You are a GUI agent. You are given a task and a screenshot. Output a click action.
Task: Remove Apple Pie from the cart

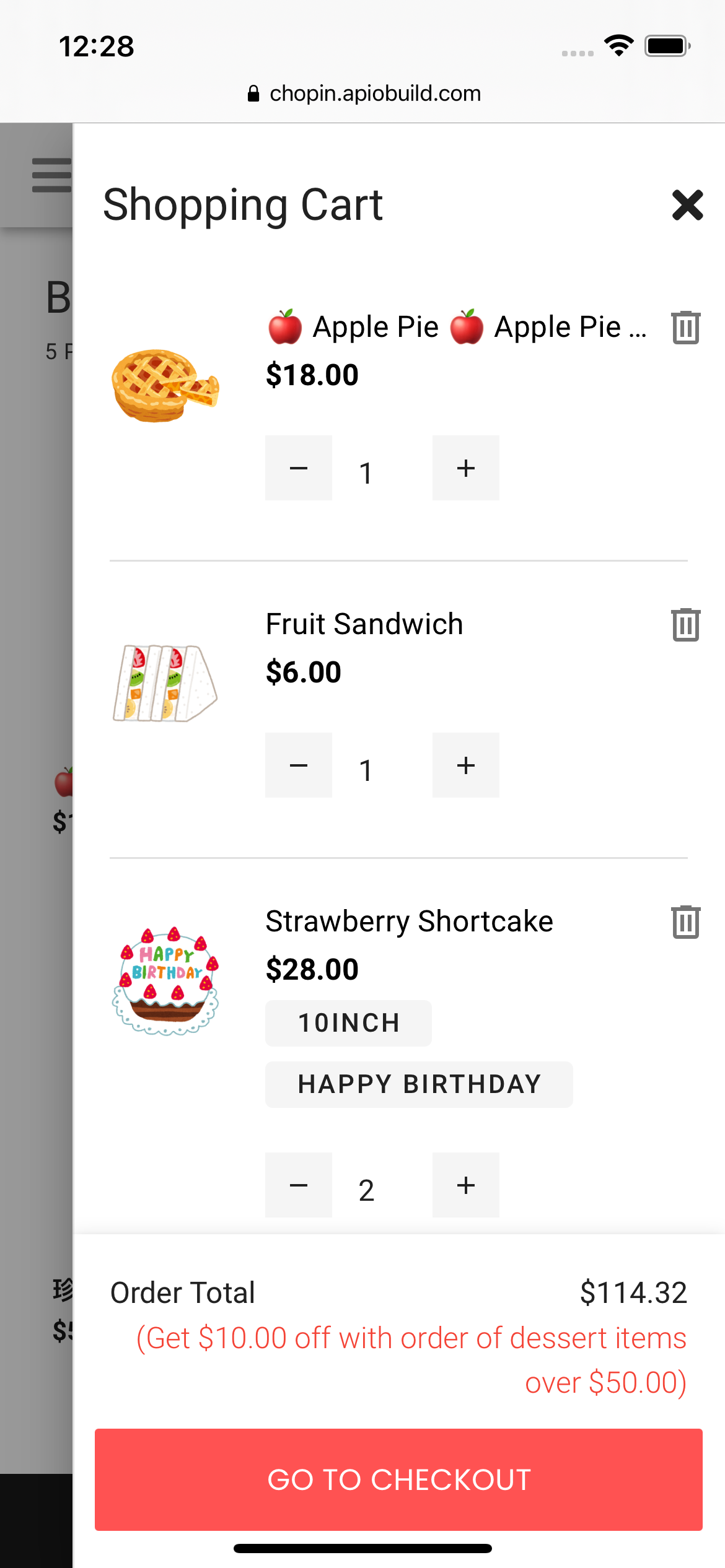click(x=685, y=327)
